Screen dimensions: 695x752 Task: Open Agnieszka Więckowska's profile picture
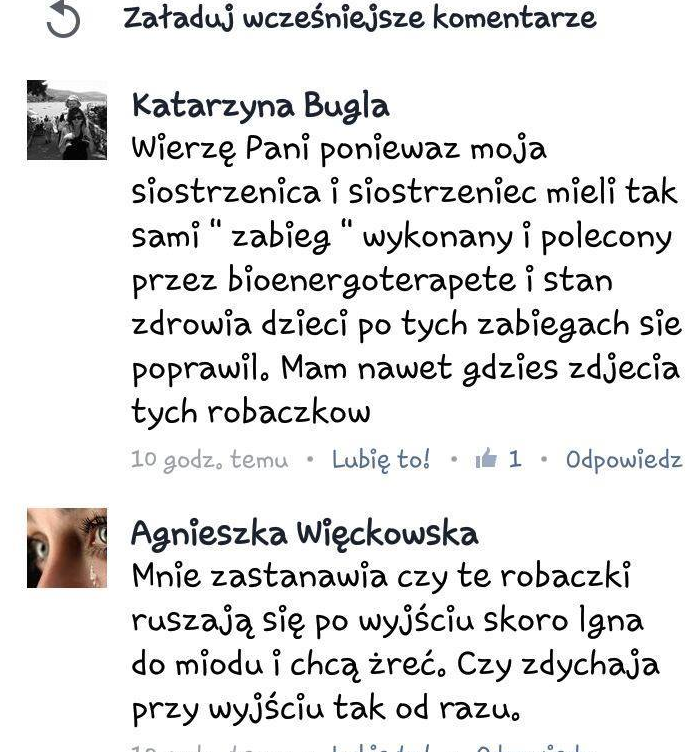point(66,548)
